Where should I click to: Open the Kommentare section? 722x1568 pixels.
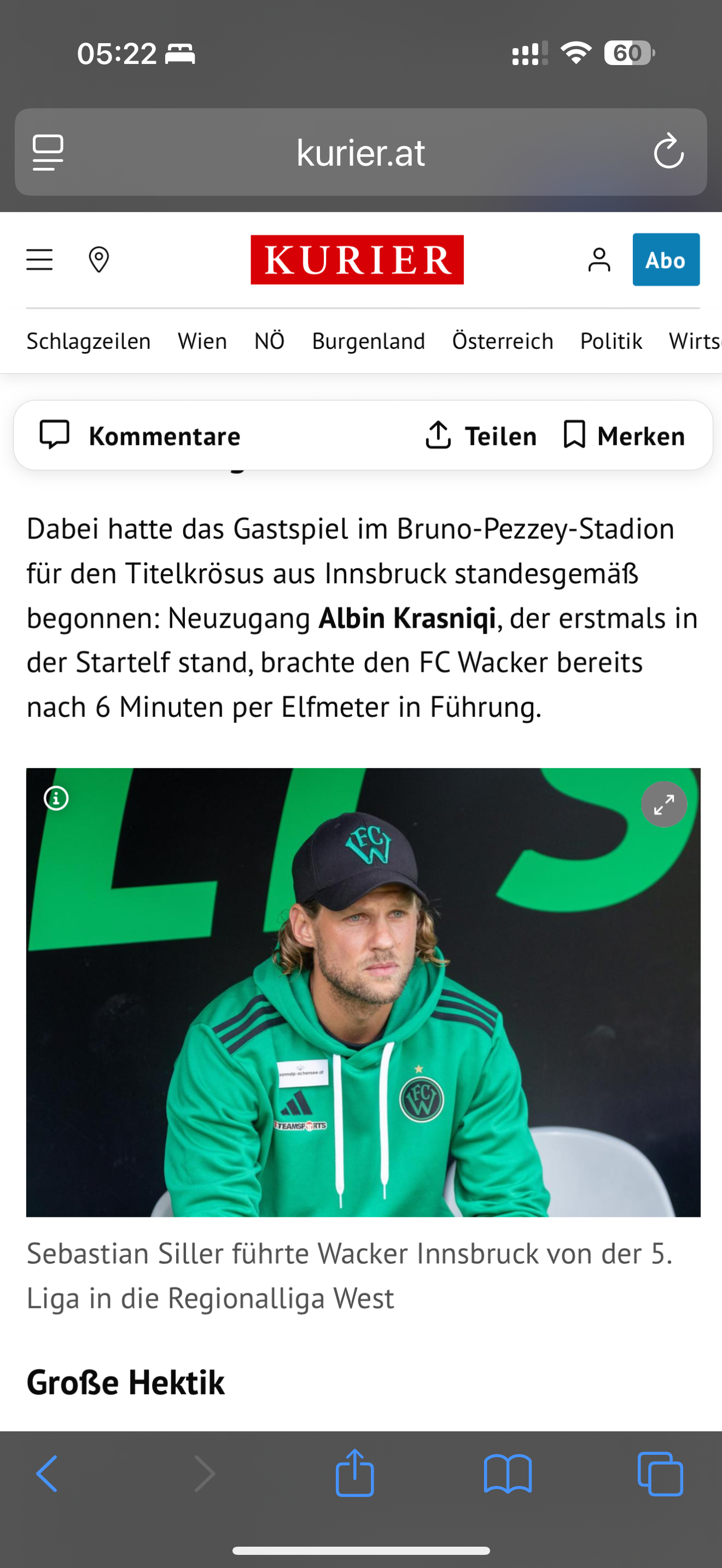pos(140,436)
